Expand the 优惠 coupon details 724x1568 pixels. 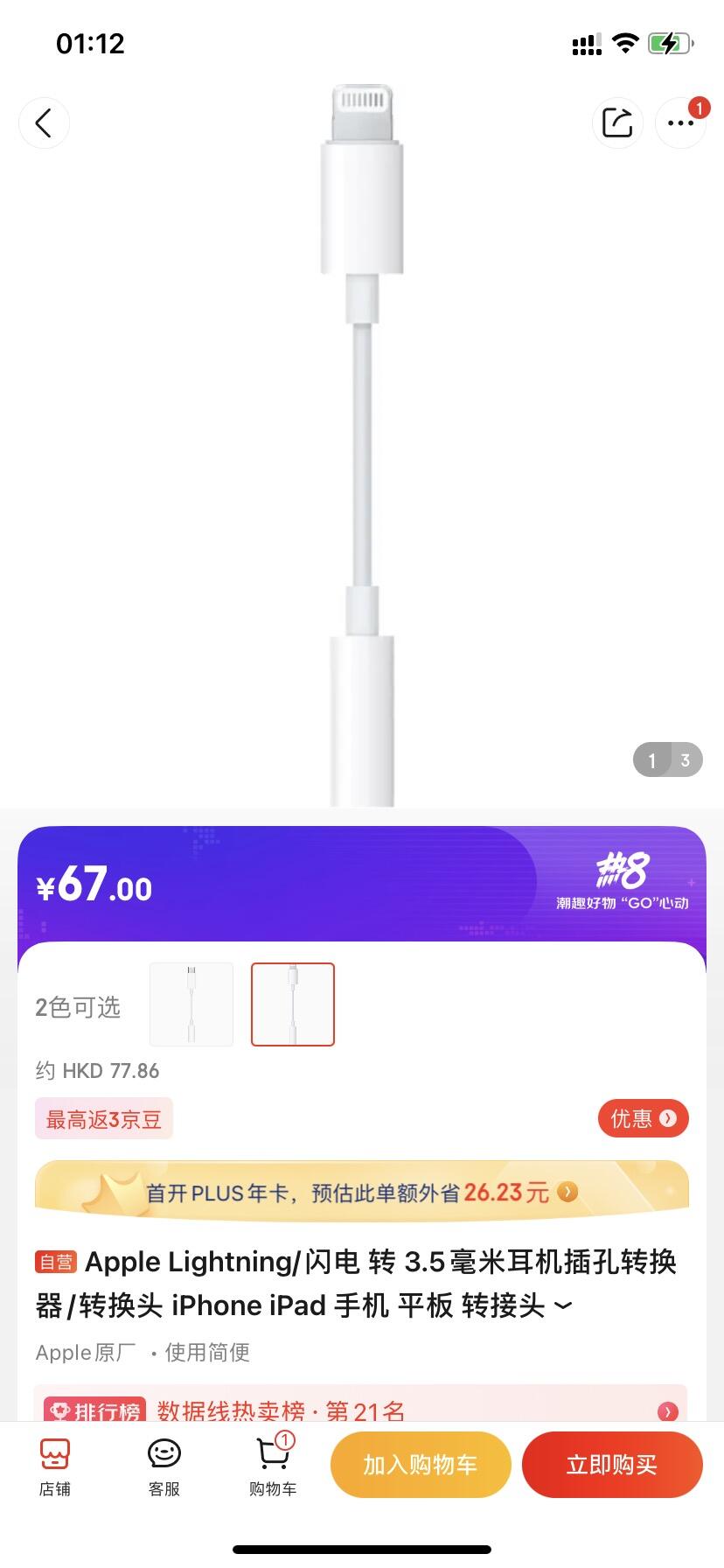pos(643,1118)
